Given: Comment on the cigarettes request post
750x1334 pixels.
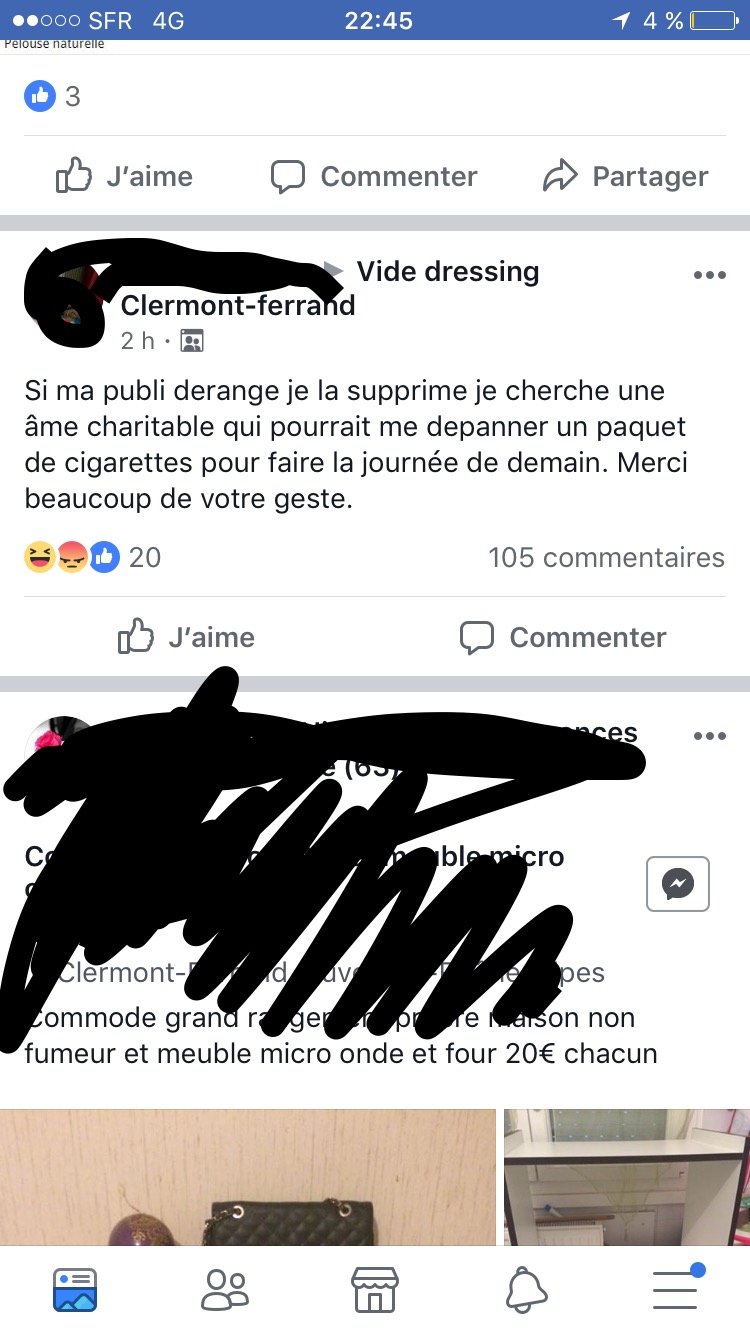Looking at the screenshot, I should [x=563, y=637].
